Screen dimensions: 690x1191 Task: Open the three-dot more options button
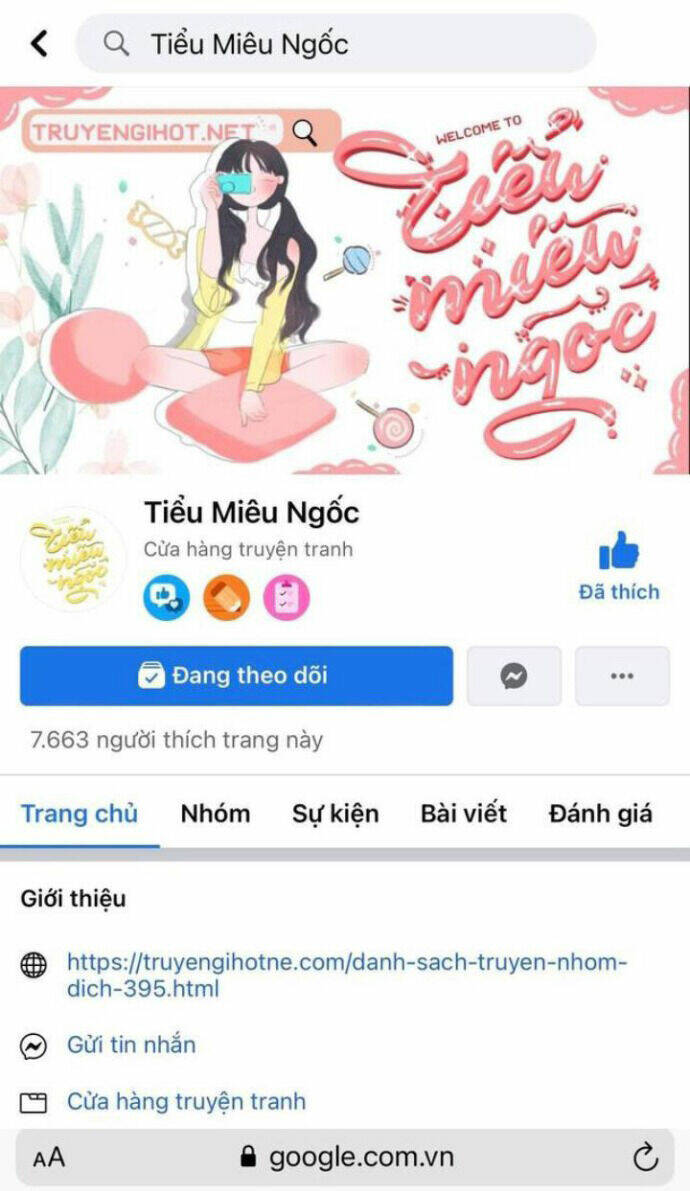(622, 675)
